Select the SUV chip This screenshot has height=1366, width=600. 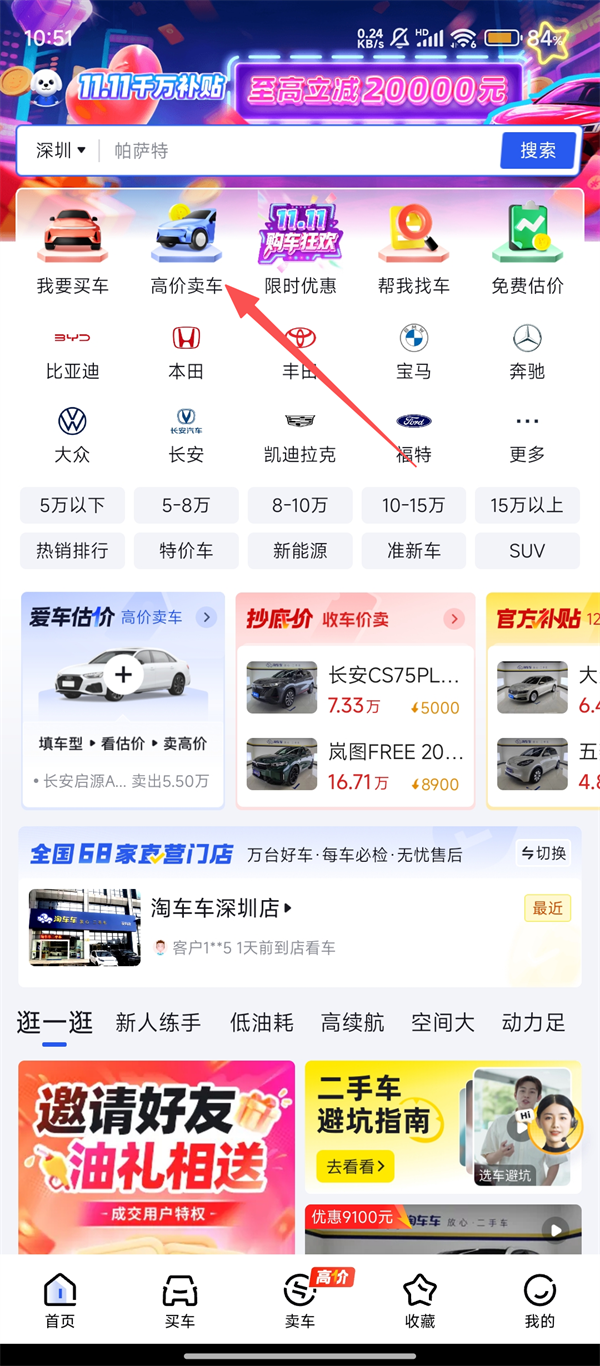tap(527, 551)
